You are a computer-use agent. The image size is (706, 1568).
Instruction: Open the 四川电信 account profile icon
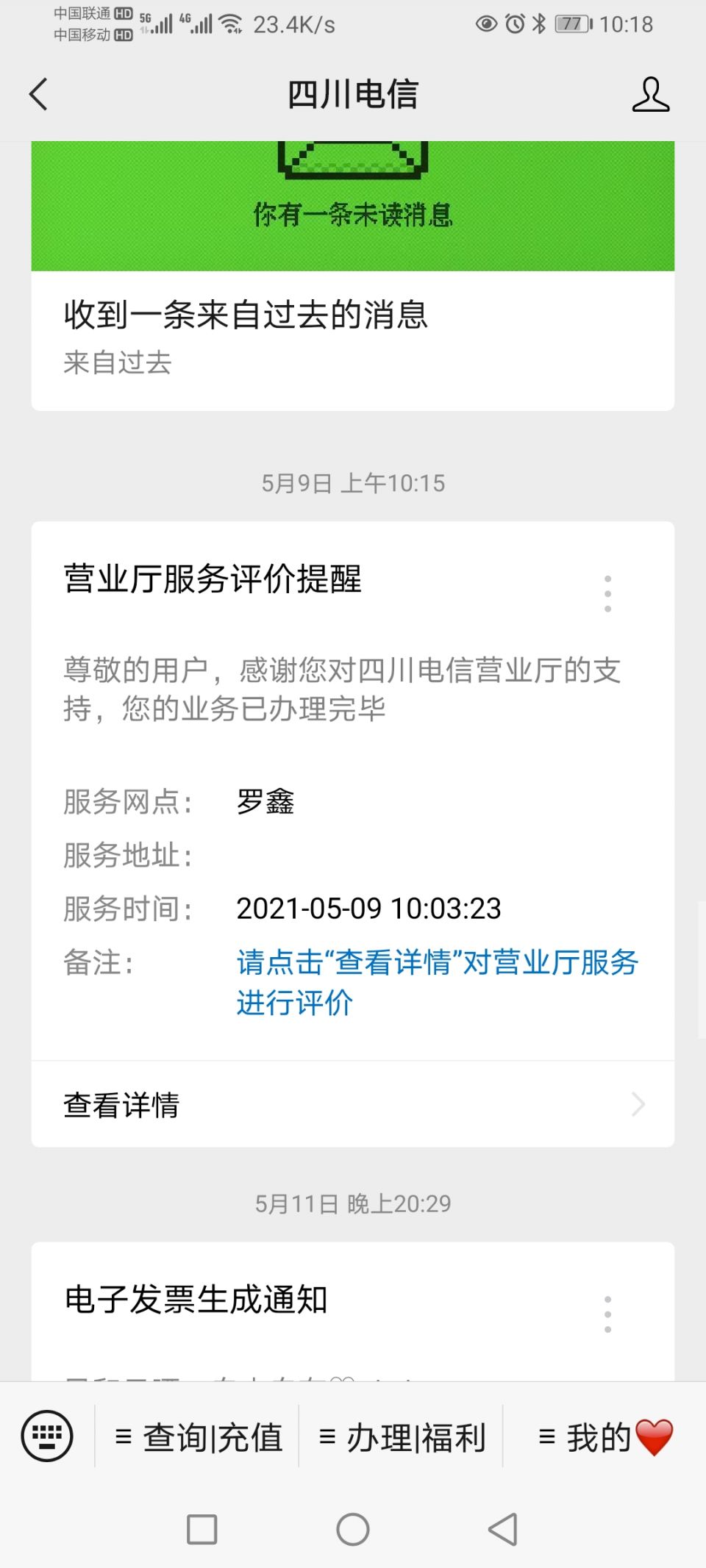point(651,94)
